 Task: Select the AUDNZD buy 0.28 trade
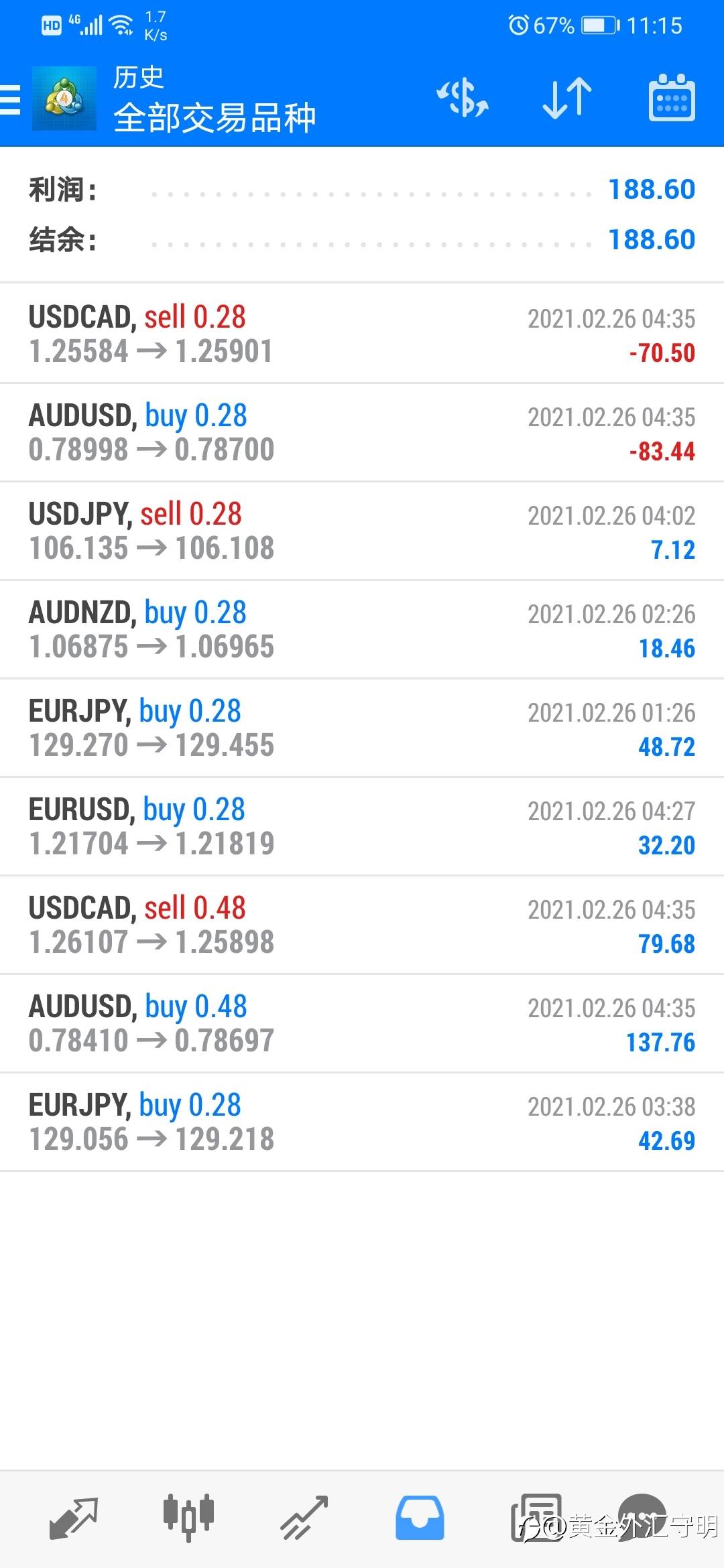click(362, 629)
